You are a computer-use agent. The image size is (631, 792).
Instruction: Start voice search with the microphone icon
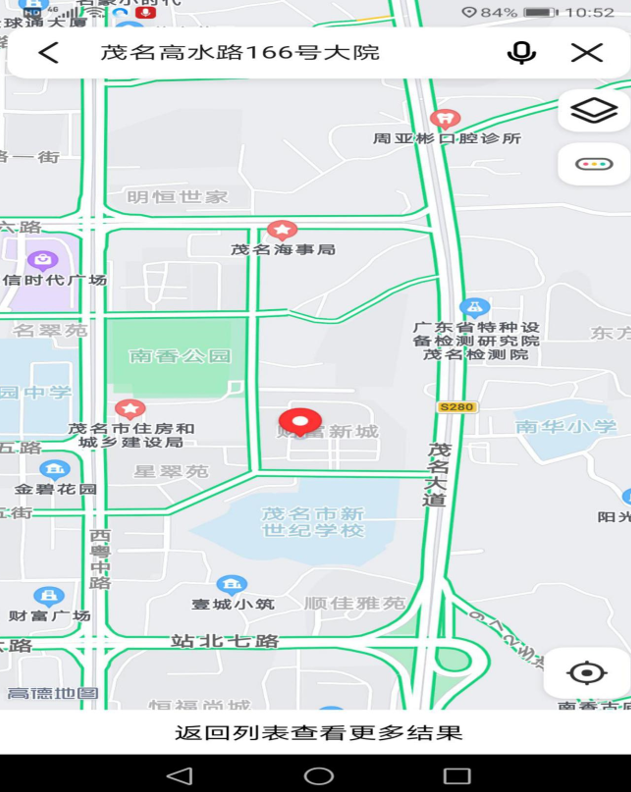[x=521, y=53]
